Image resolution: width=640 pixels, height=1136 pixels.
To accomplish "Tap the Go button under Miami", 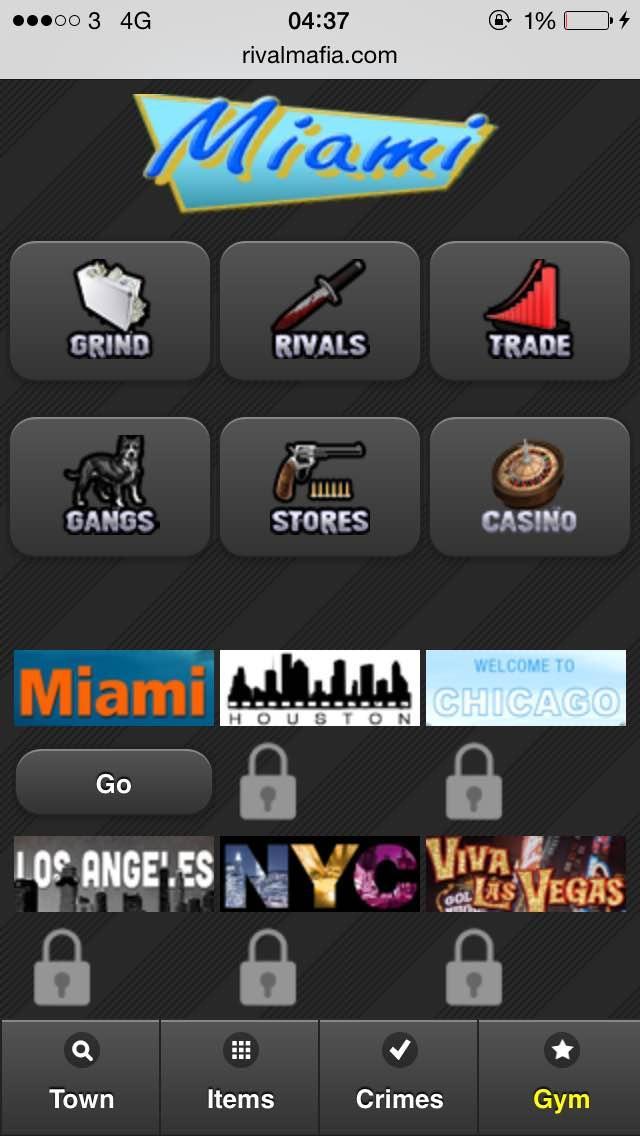I will (114, 783).
